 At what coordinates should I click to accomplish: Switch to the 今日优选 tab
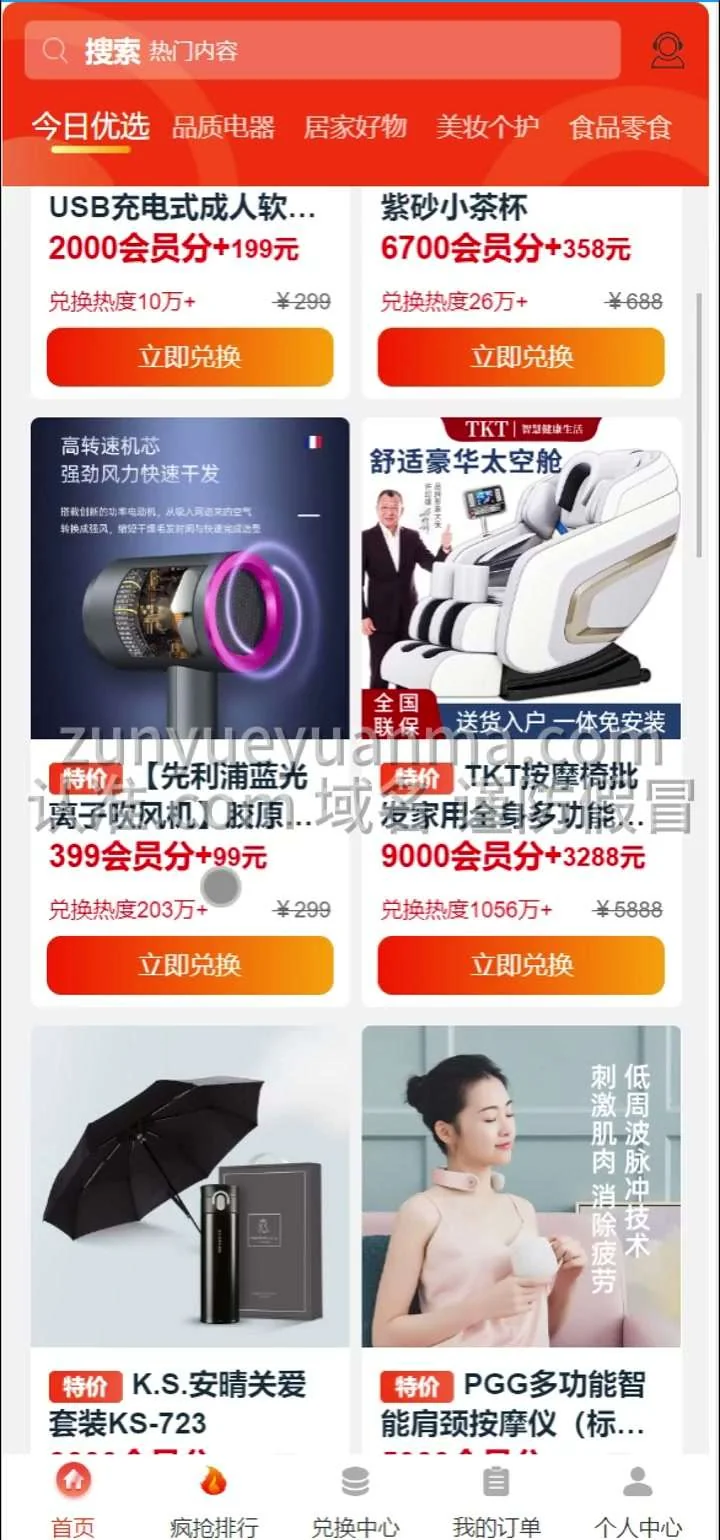click(x=90, y=127)
